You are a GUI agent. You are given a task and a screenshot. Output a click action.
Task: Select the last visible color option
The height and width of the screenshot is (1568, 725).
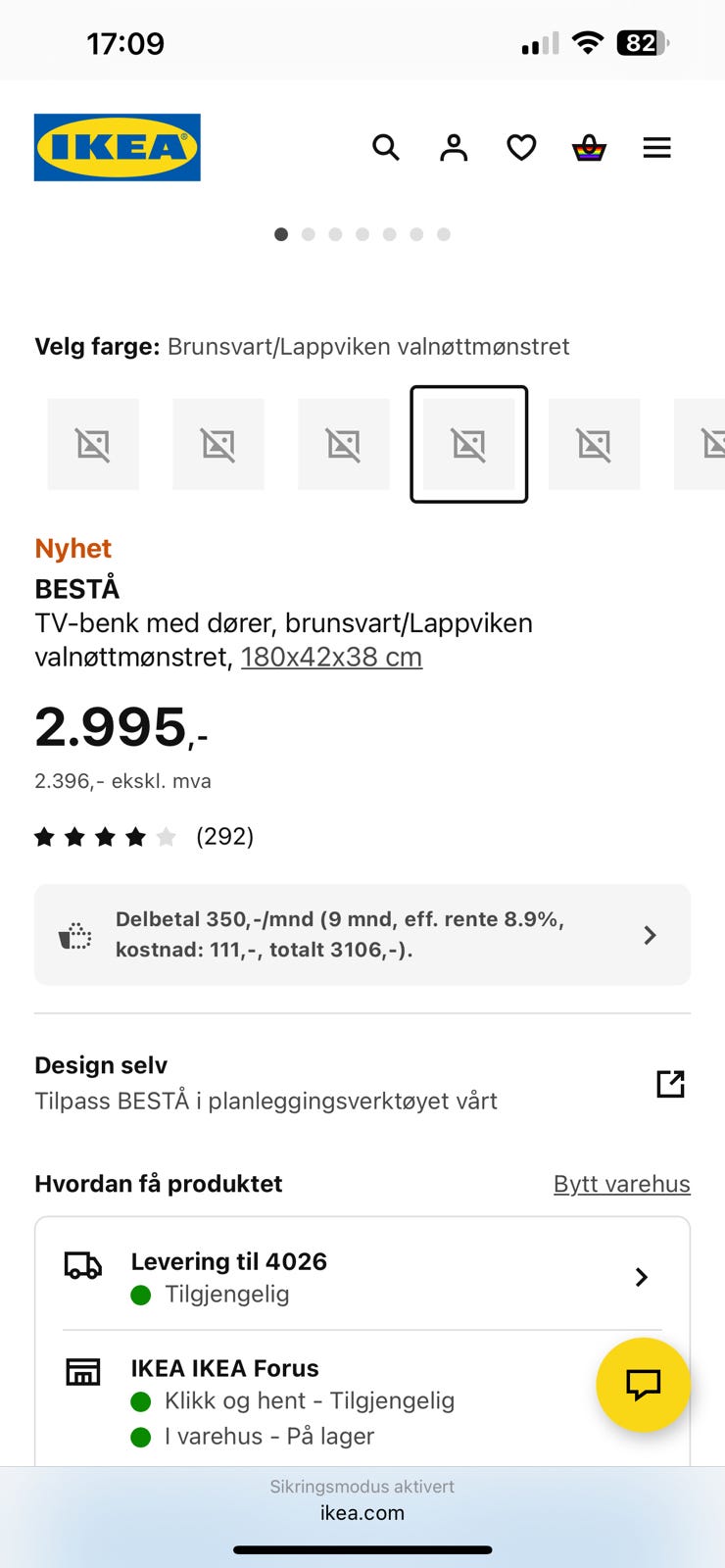click(x=703, y=443)
